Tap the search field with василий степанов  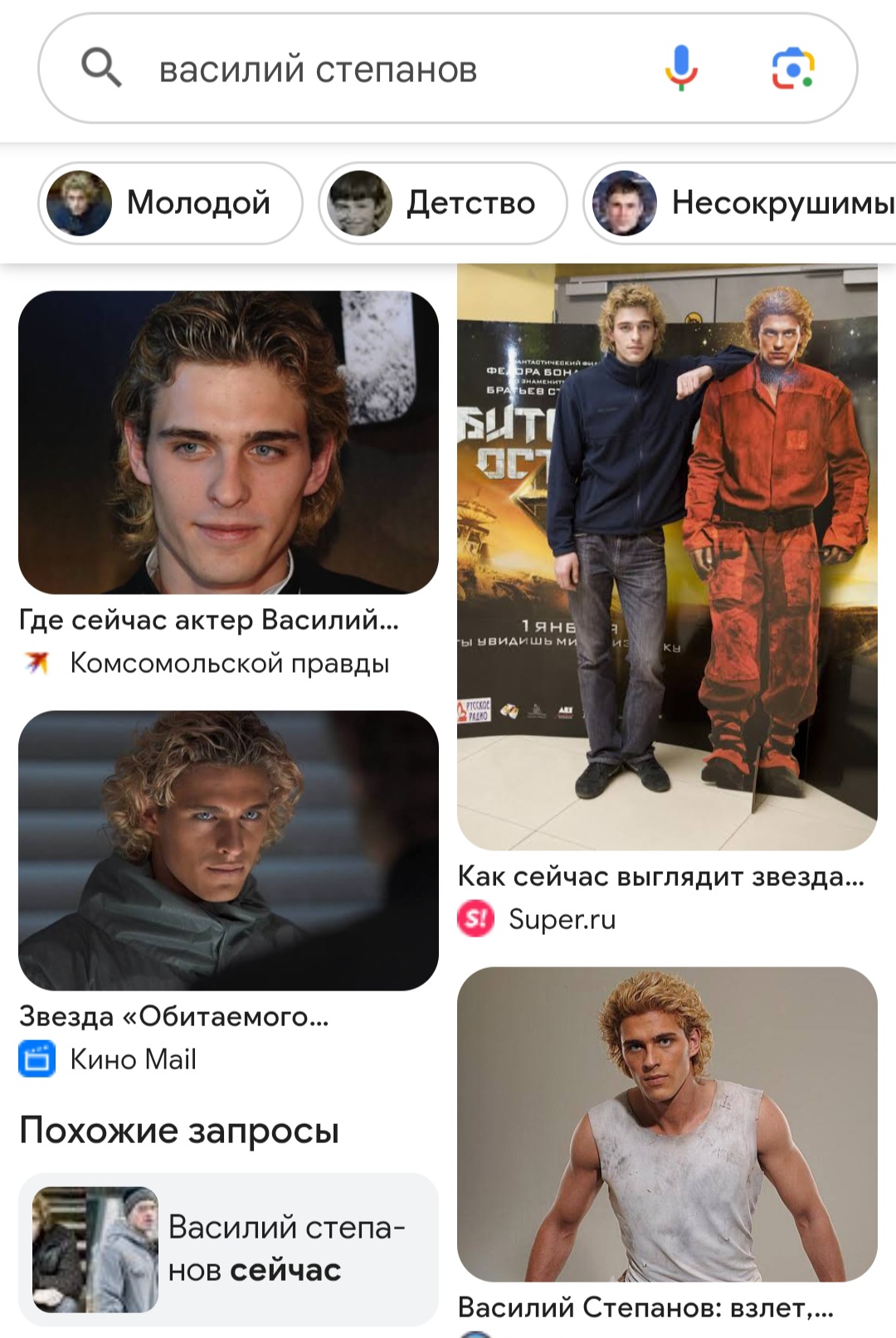tap(373, 70)
